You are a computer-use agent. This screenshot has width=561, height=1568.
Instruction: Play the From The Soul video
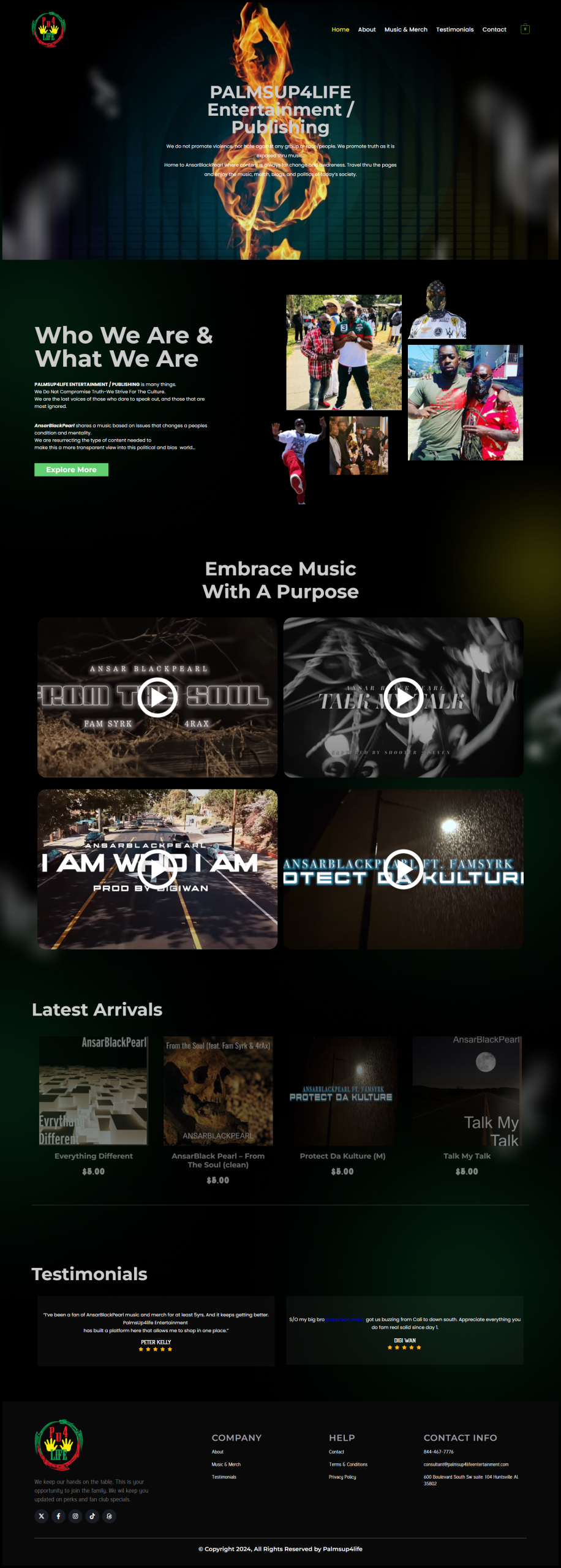click(157, 698)
